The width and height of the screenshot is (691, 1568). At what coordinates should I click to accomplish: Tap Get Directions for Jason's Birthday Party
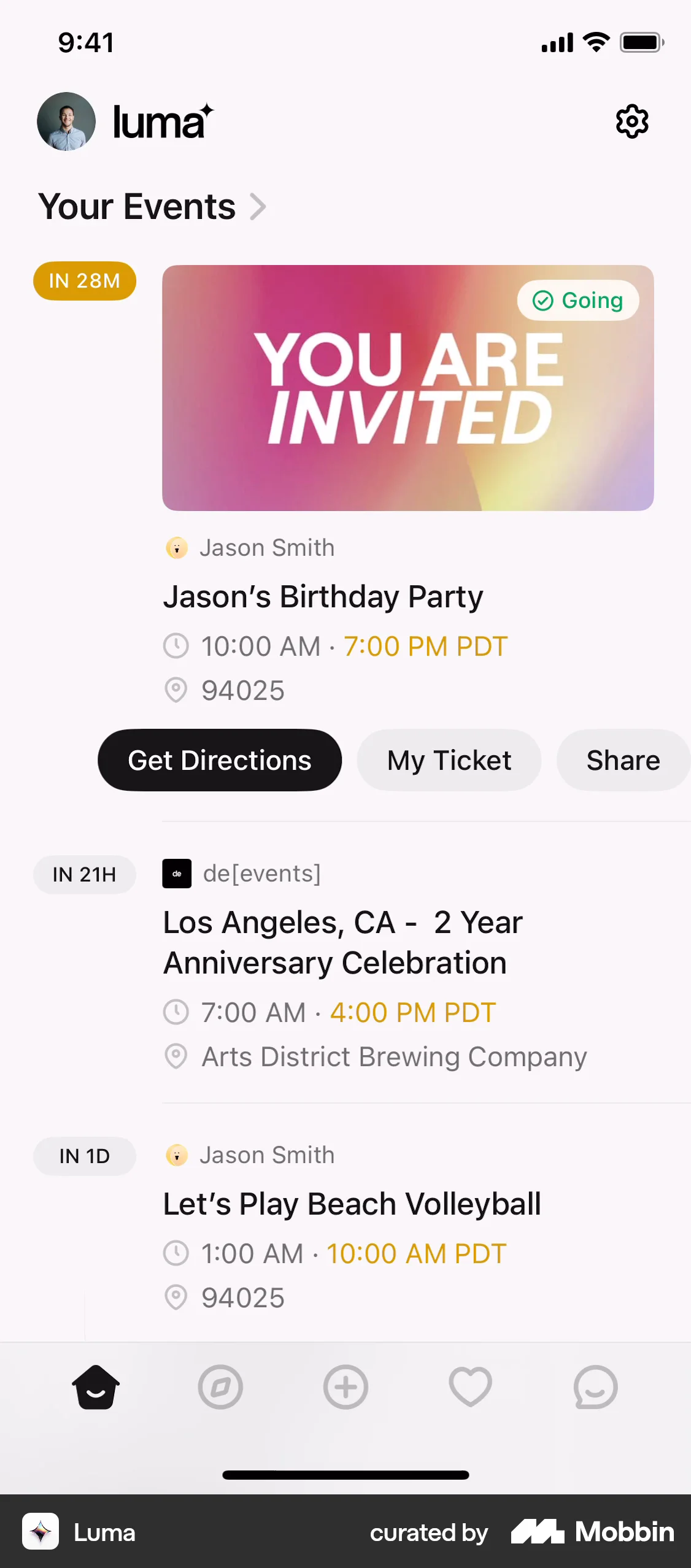tap(219, 760)
